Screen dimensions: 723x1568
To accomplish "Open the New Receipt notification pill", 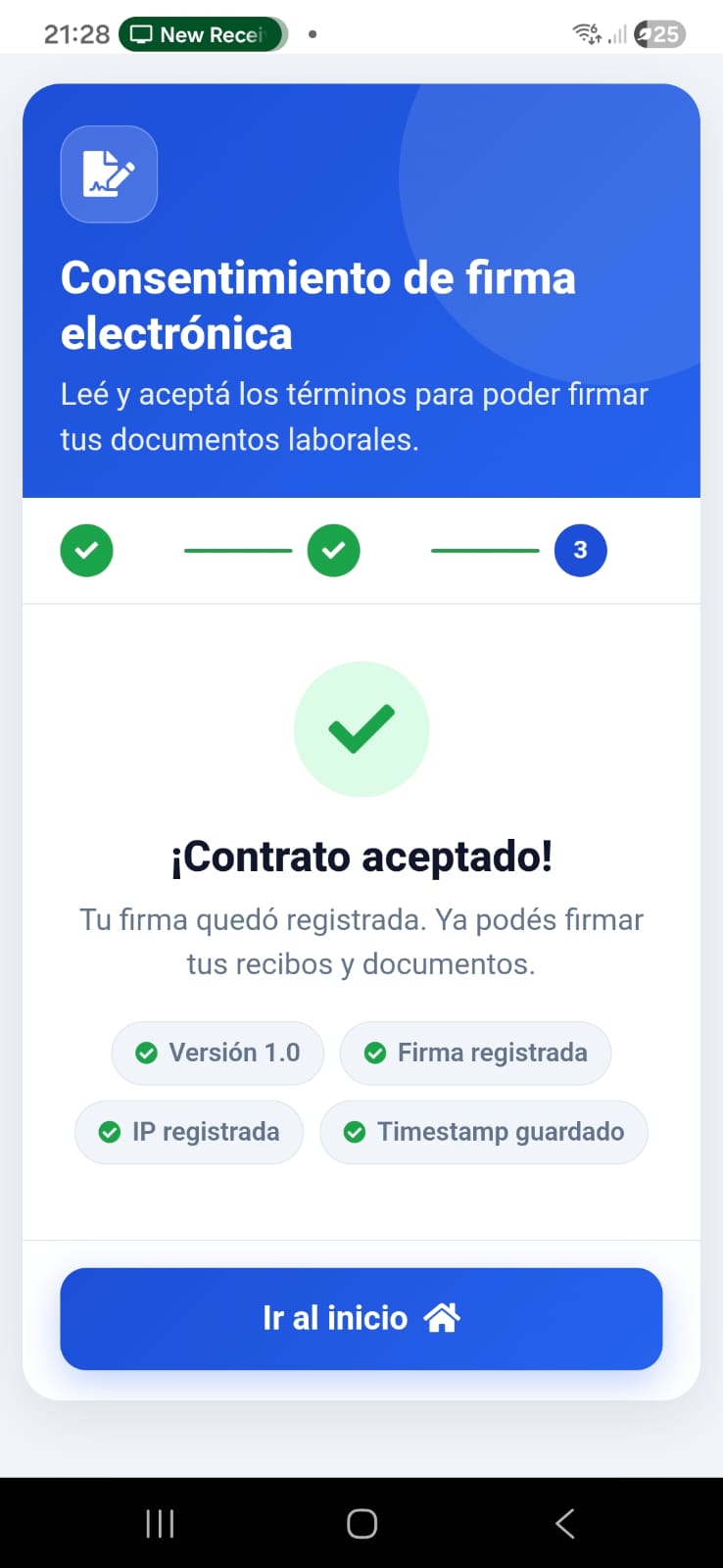I will point(201,33).
